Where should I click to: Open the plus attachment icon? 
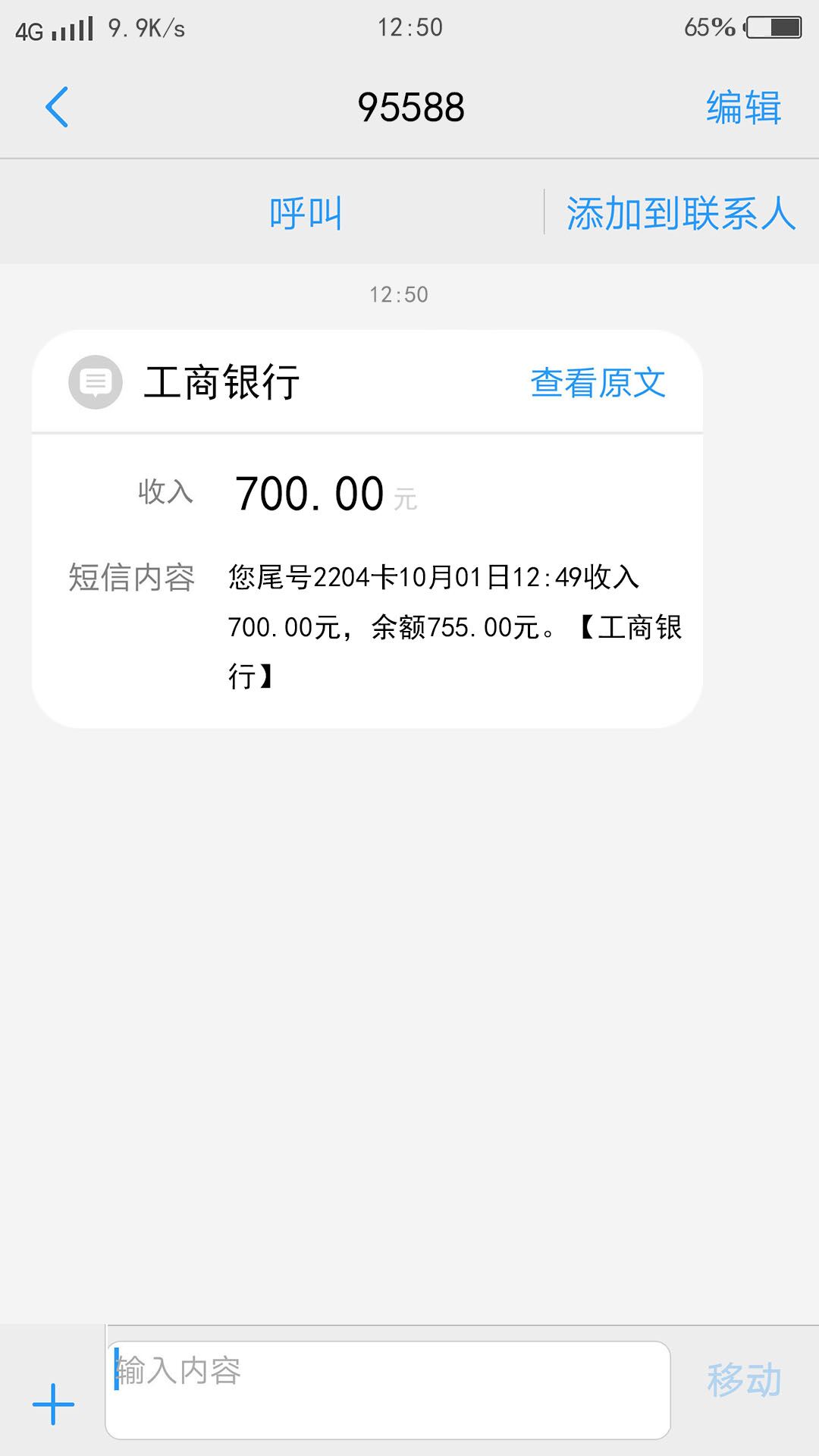click(x=53, y=1404)
